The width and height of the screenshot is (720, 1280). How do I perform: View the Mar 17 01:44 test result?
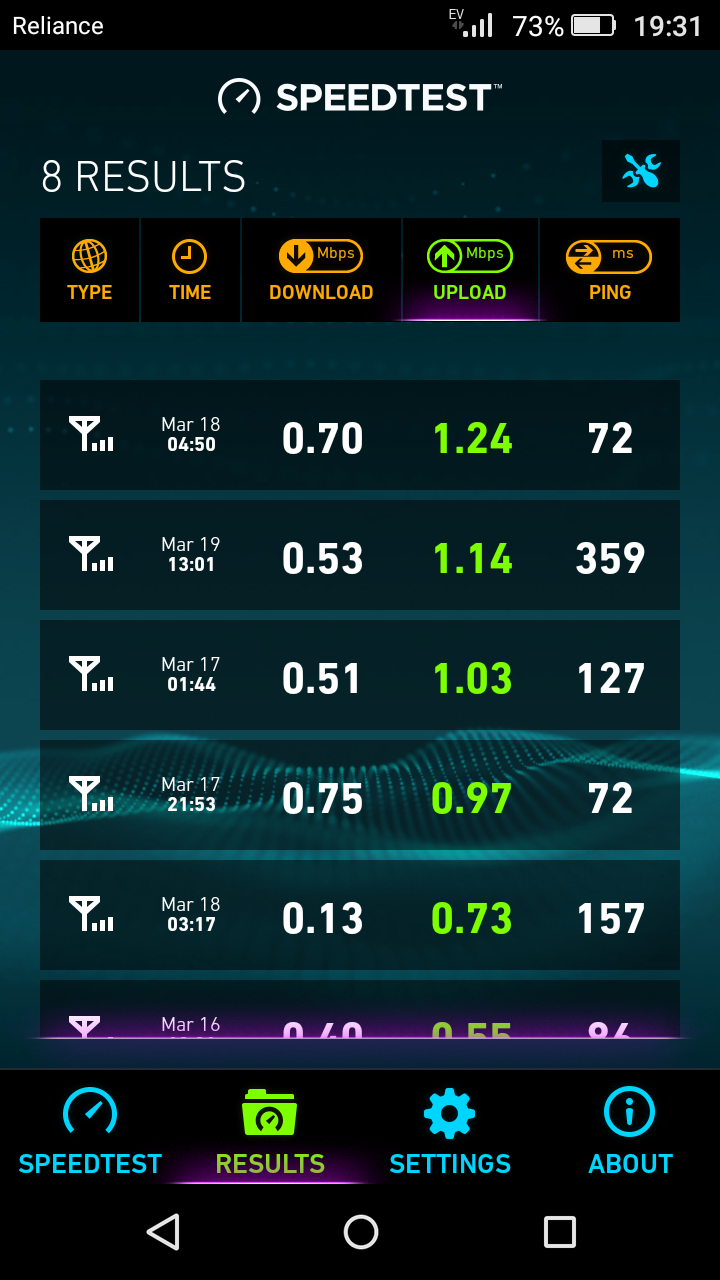point(360,675)
